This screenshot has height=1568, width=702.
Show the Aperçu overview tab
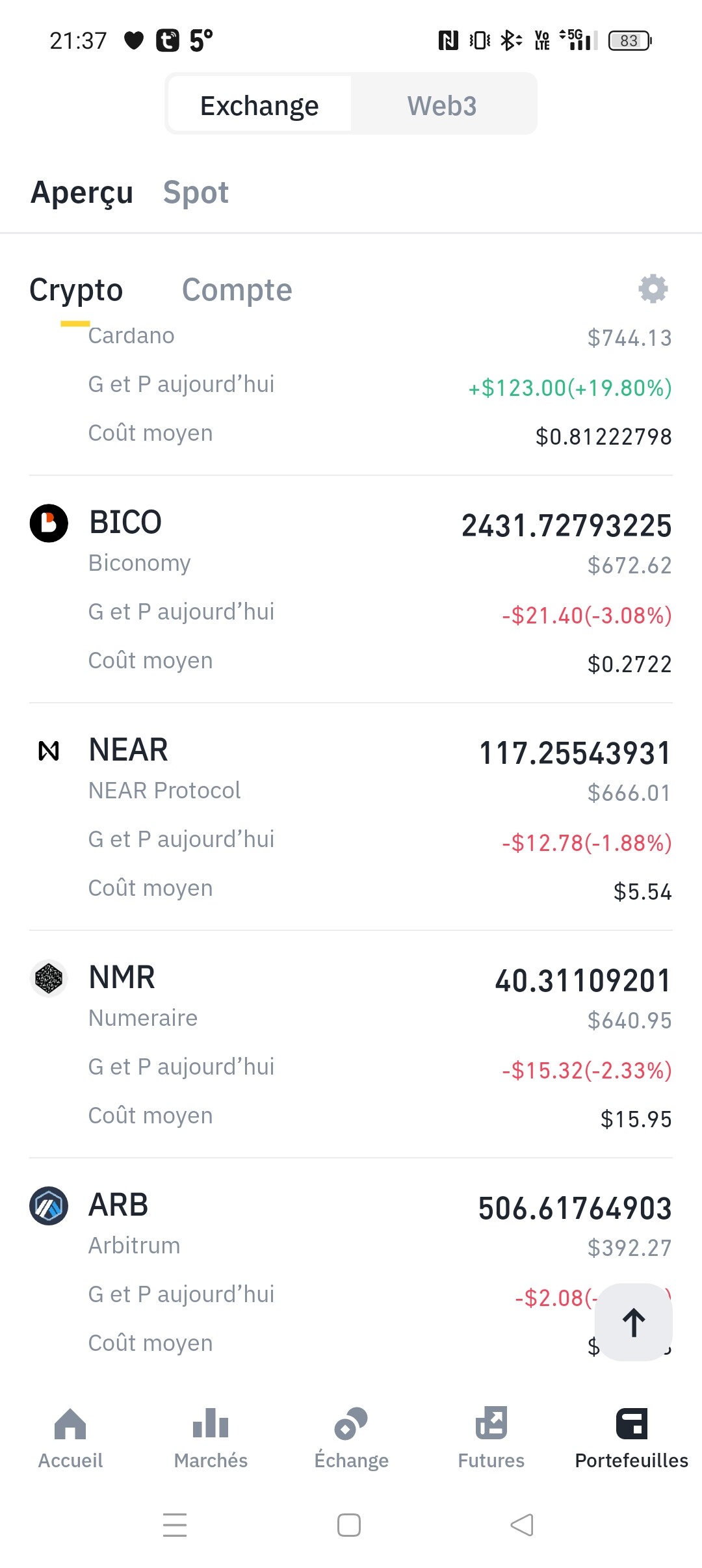click(x=82, y=192)
